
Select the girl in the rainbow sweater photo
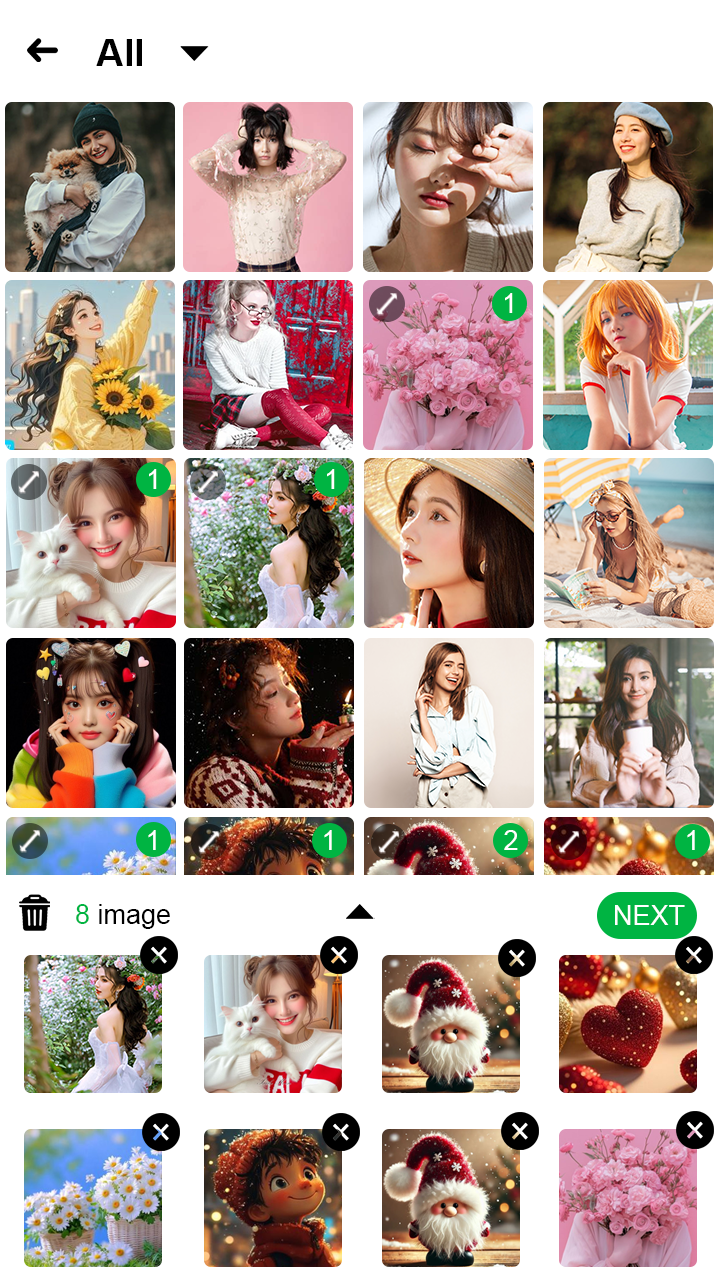point(90,723)
